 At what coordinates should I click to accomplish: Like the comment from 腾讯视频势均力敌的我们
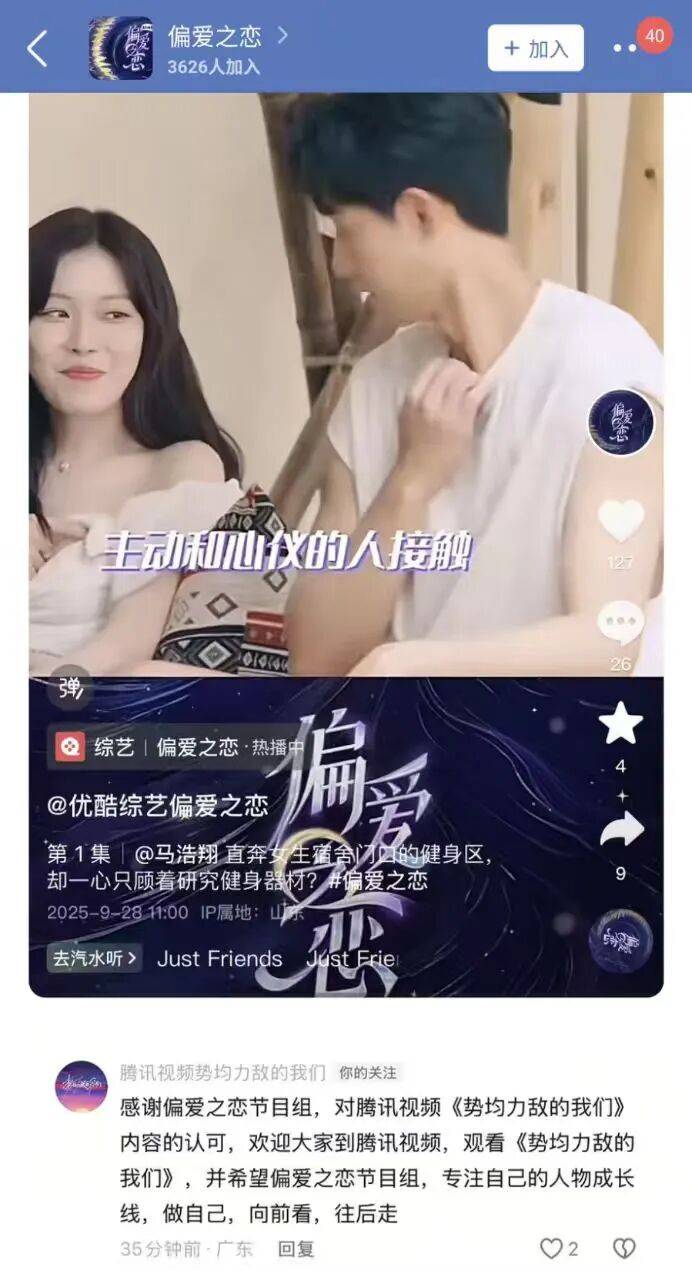[x=558, y=1248]
